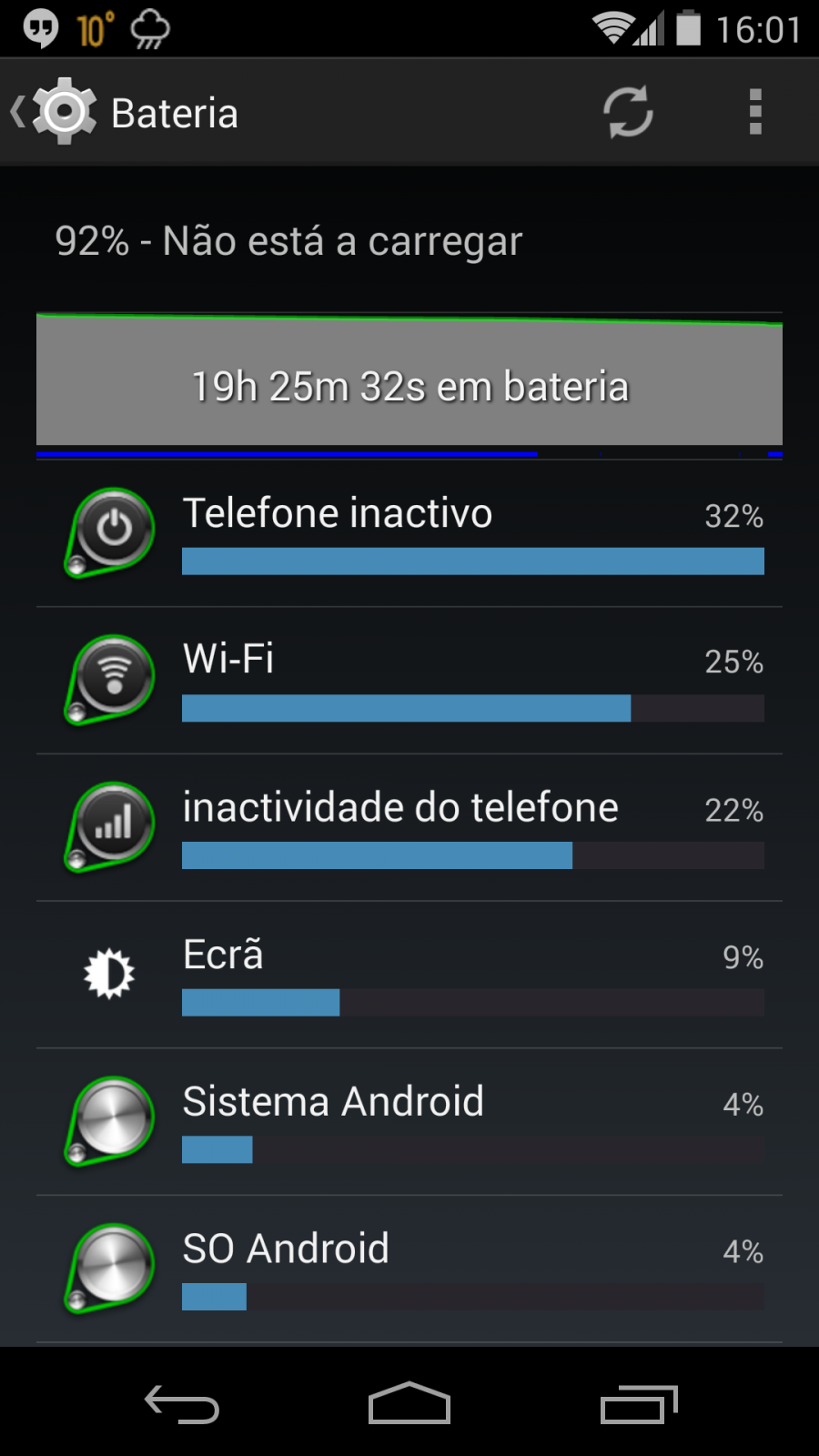This screenshot has height=1456, width=819.
Task: Go back via the Bateria settings icon
Action: click(55, 113)
